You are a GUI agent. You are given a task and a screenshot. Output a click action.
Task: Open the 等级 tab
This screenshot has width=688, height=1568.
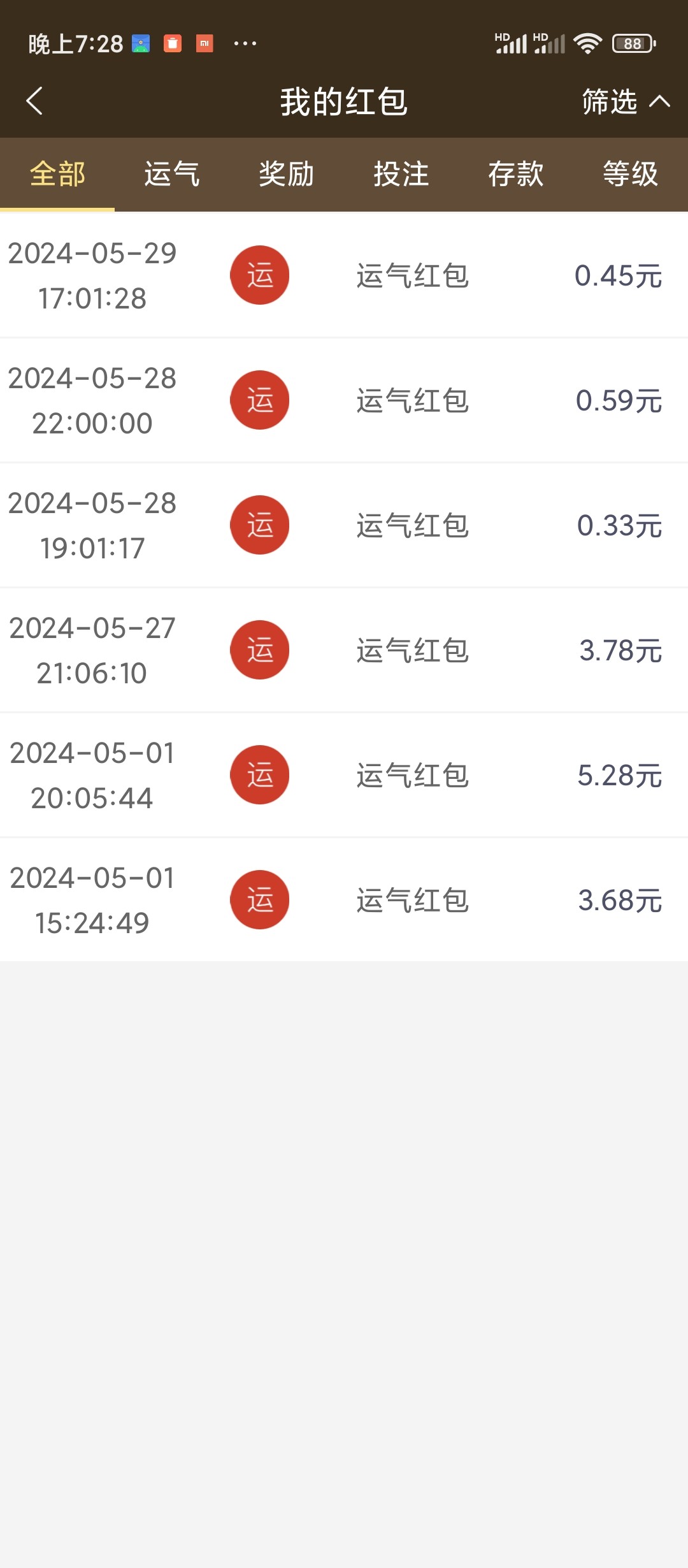click(630, 174)
